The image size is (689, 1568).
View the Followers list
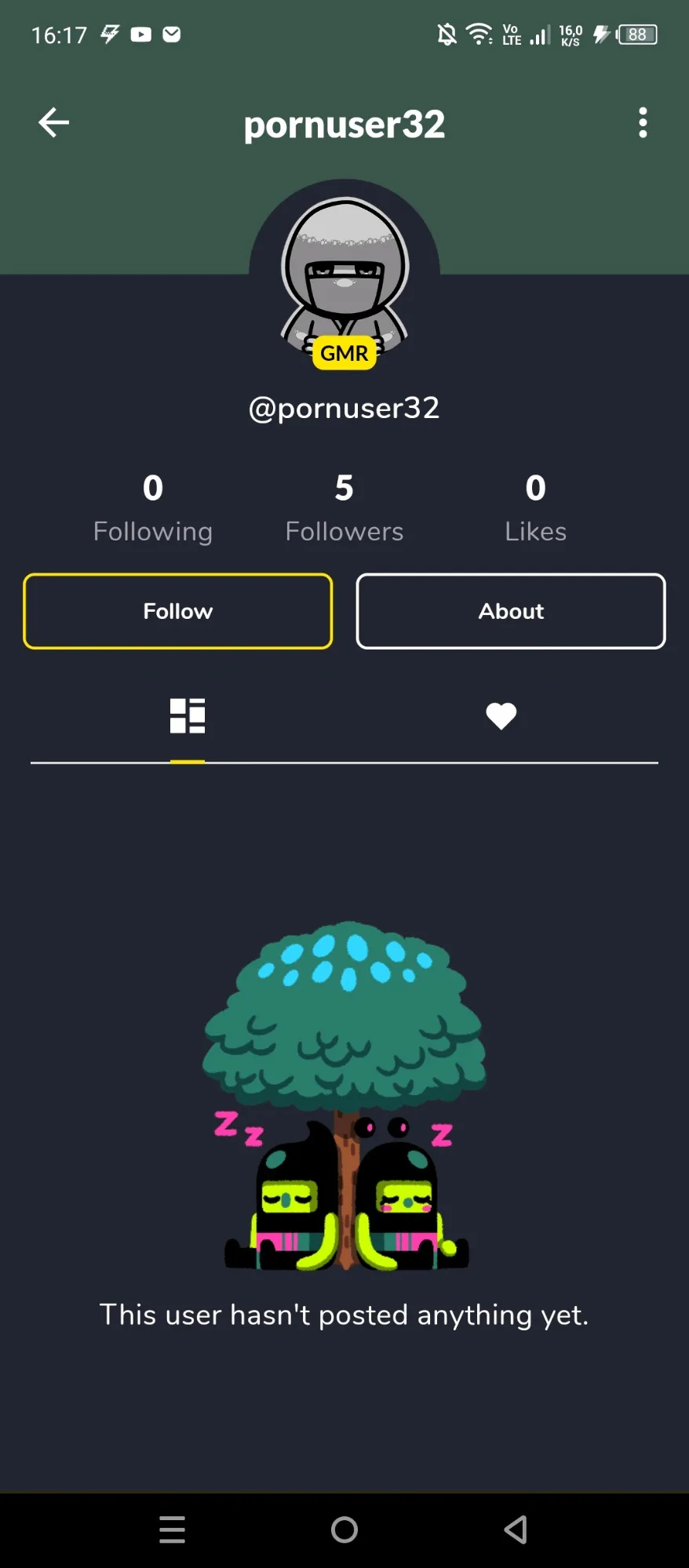tap(344, 508)
